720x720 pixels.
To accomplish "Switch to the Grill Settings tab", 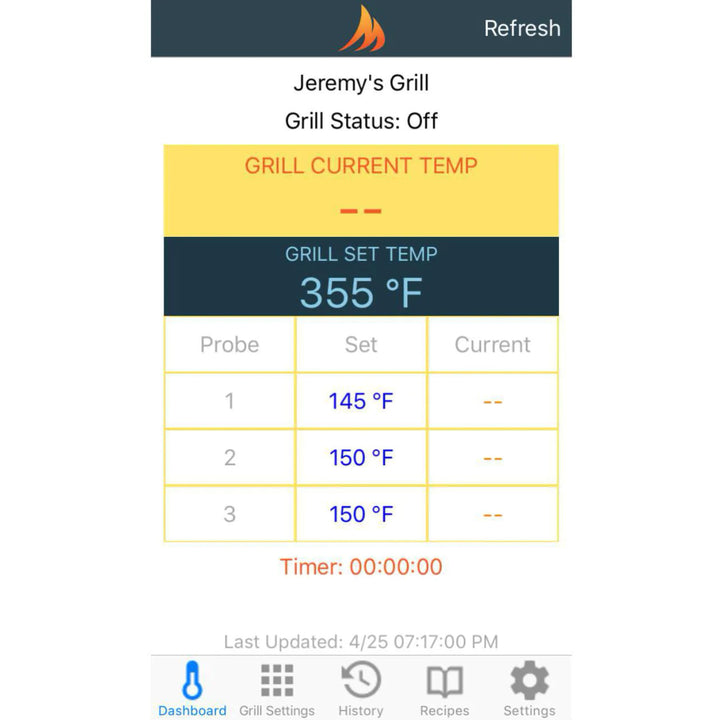I will click(277, 689).
